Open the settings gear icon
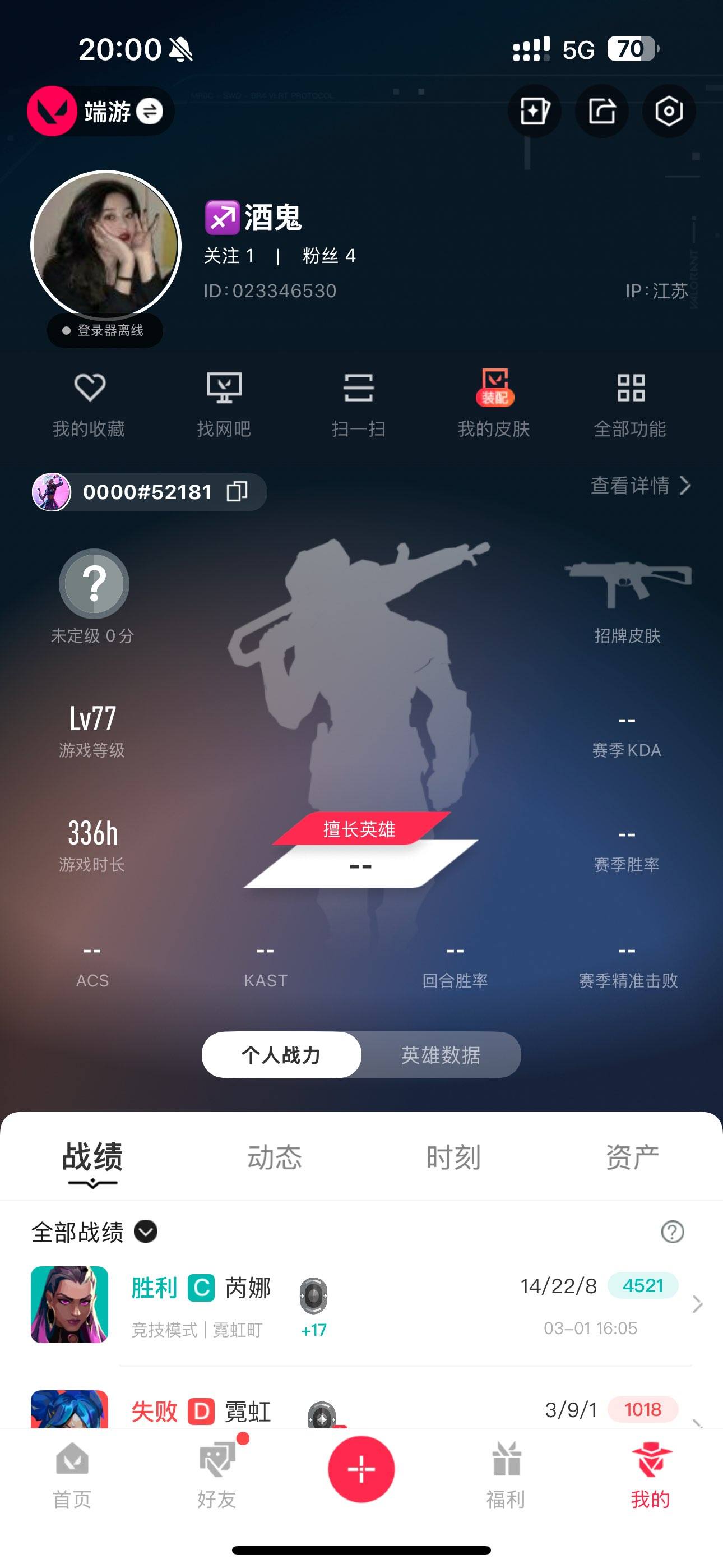 [668, 110]
